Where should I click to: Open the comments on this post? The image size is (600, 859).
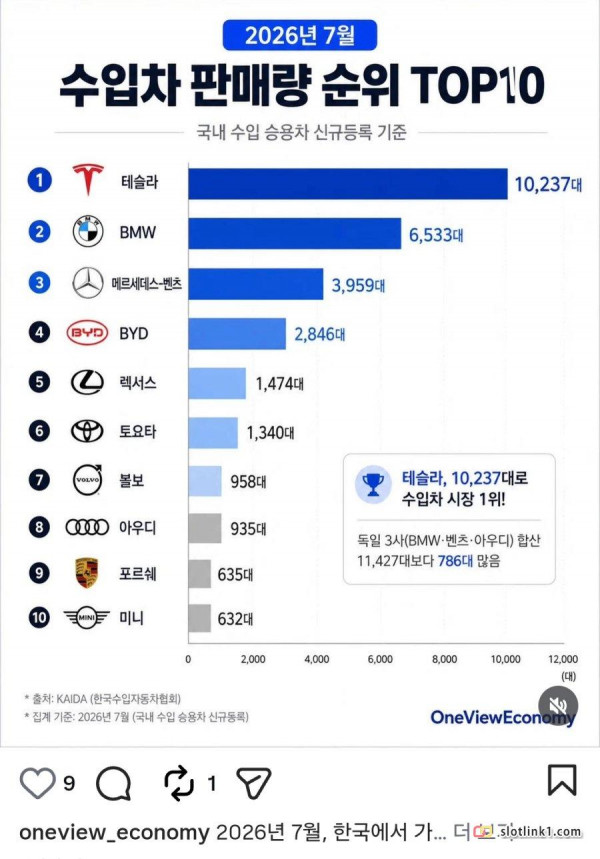(x=113, y=783)
